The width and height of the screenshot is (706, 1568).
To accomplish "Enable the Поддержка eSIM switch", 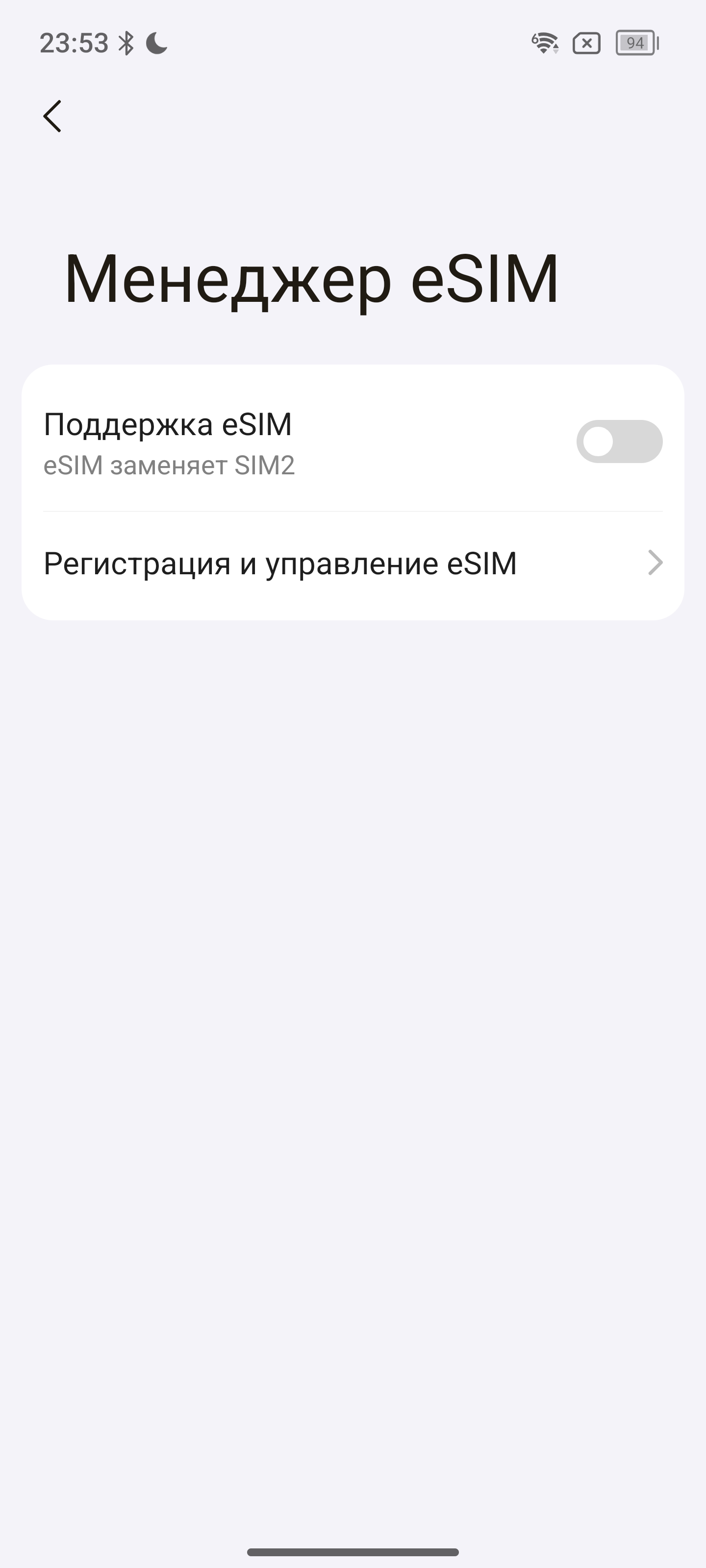I will pos(619,441).
